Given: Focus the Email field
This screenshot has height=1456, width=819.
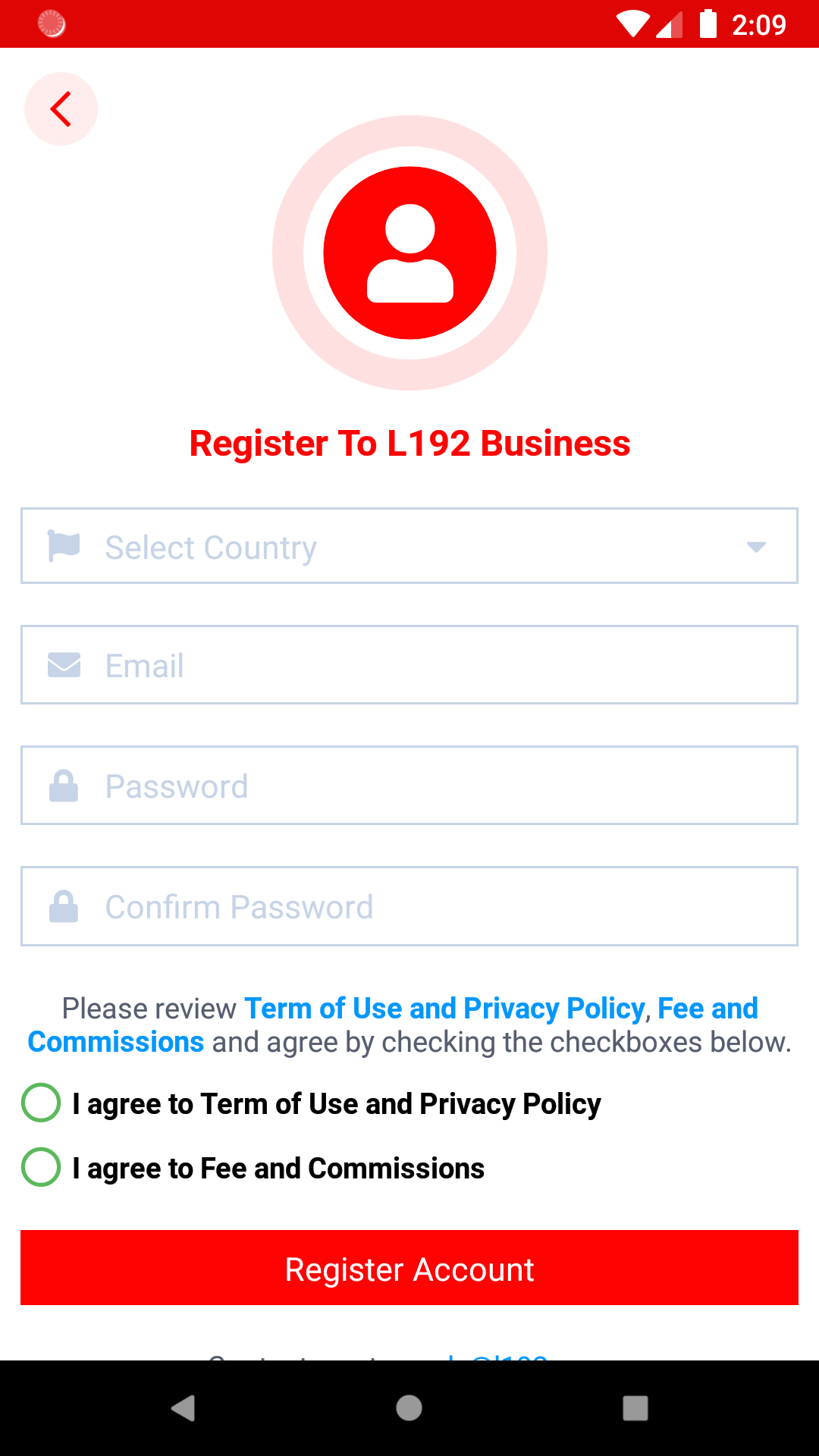Looking at the screenshot, I should [409, 665].
